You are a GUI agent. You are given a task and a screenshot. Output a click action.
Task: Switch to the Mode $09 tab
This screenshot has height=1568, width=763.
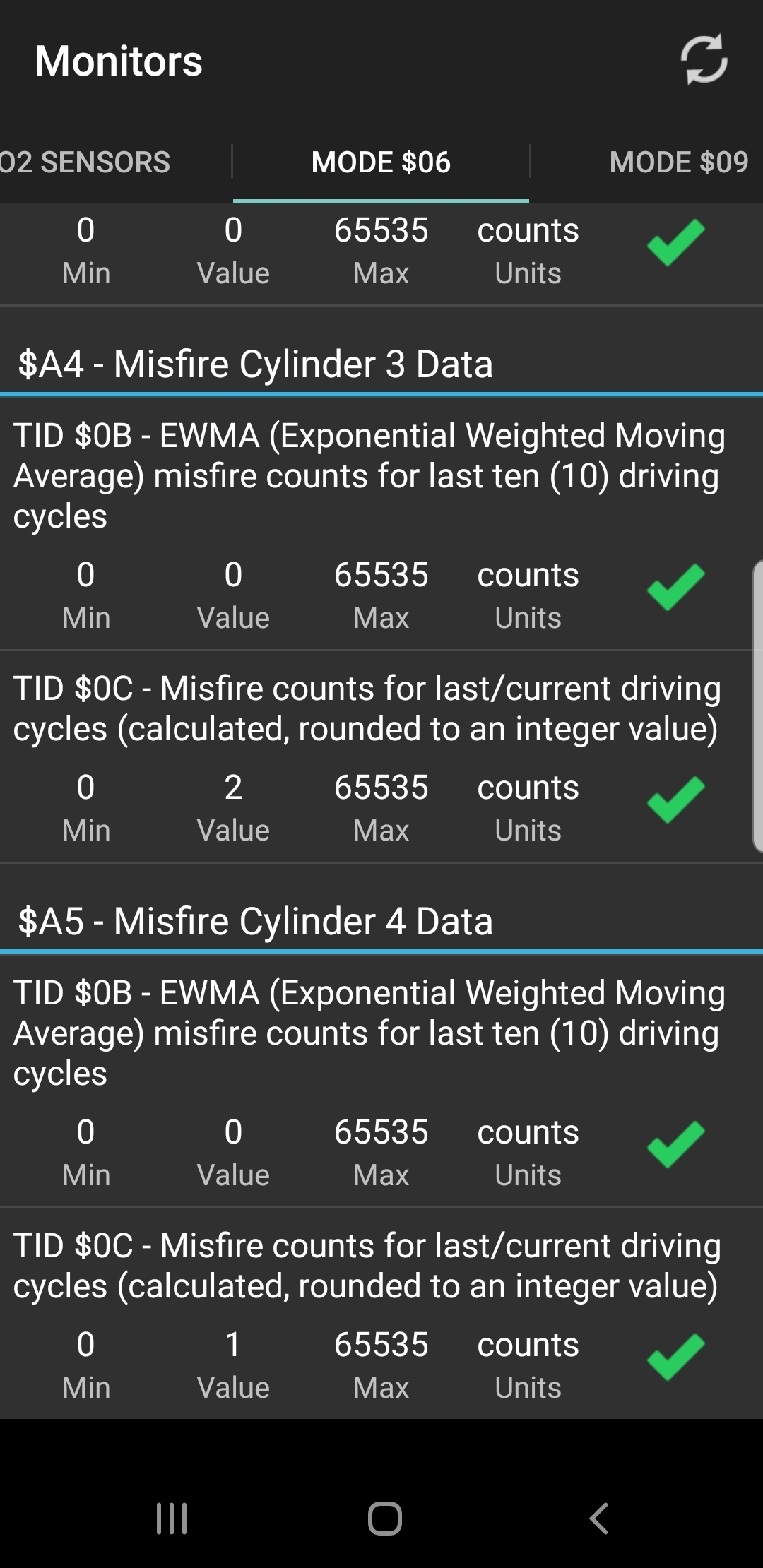tap(678, 162)
